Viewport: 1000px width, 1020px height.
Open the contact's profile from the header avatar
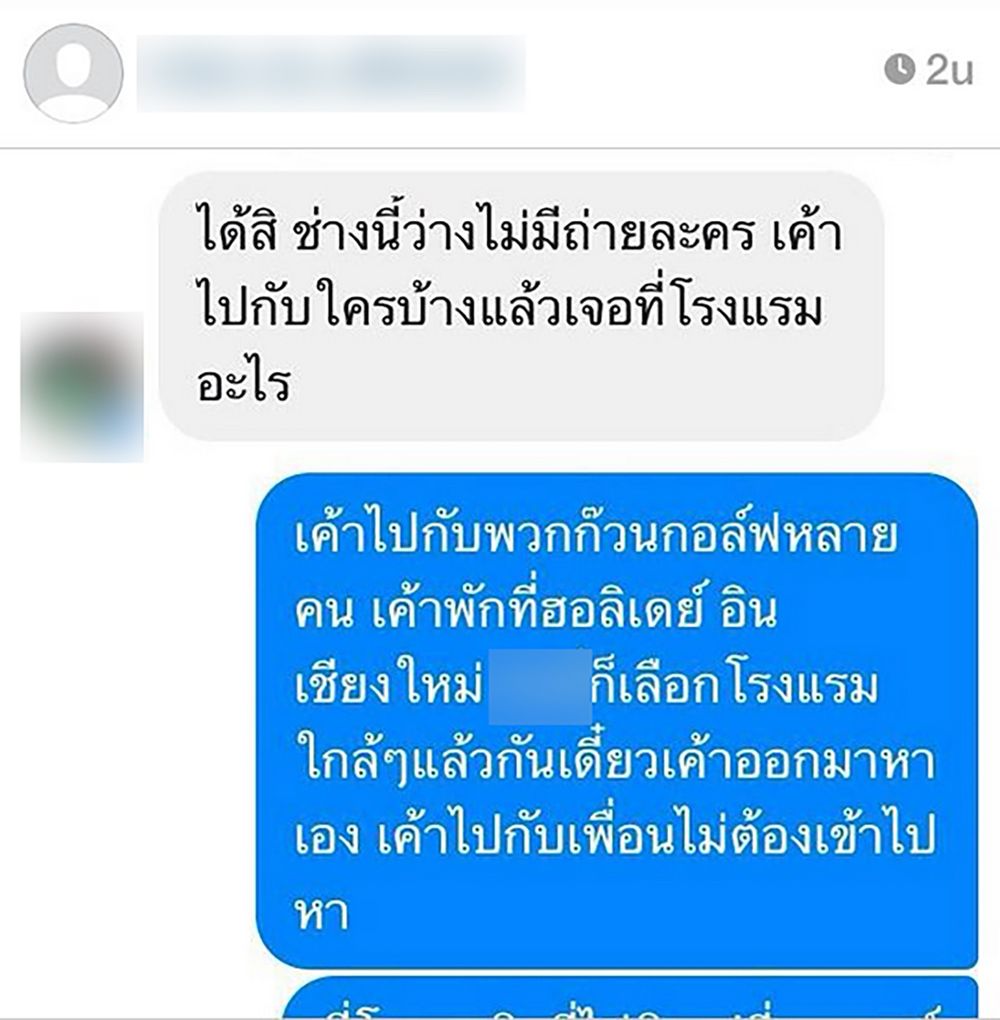pos(73,74)
